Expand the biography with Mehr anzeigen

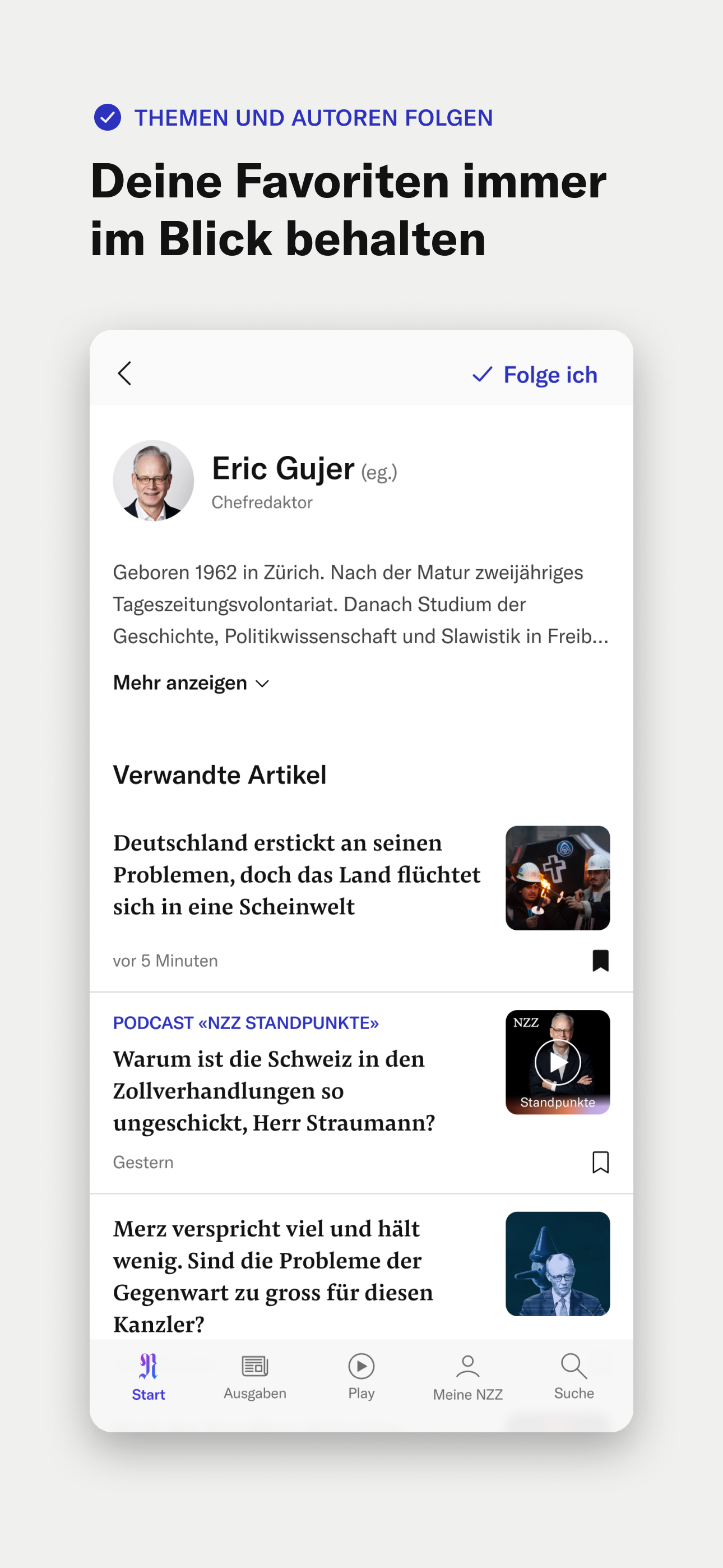(179, 682)
